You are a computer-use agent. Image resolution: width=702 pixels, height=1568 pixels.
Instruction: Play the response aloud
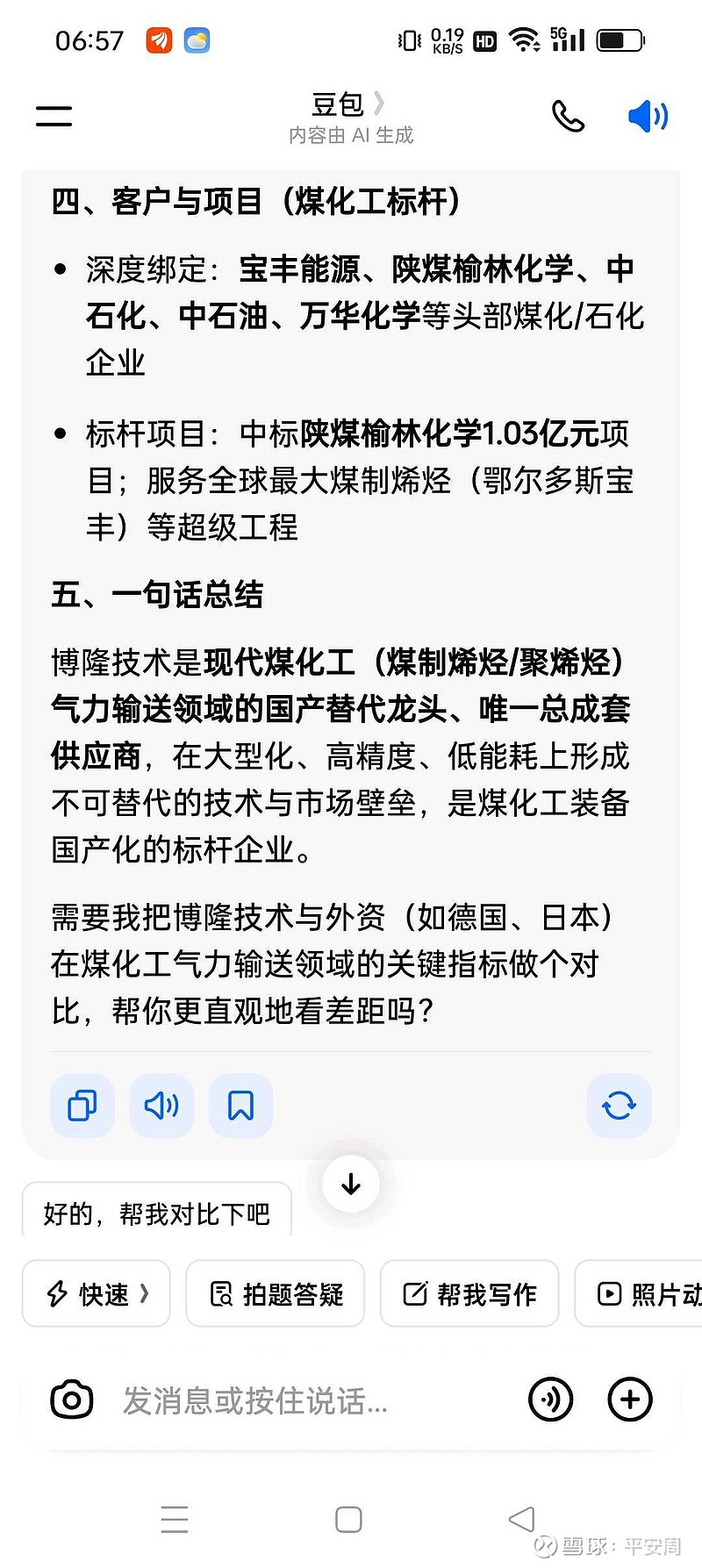pos(161,1106)
